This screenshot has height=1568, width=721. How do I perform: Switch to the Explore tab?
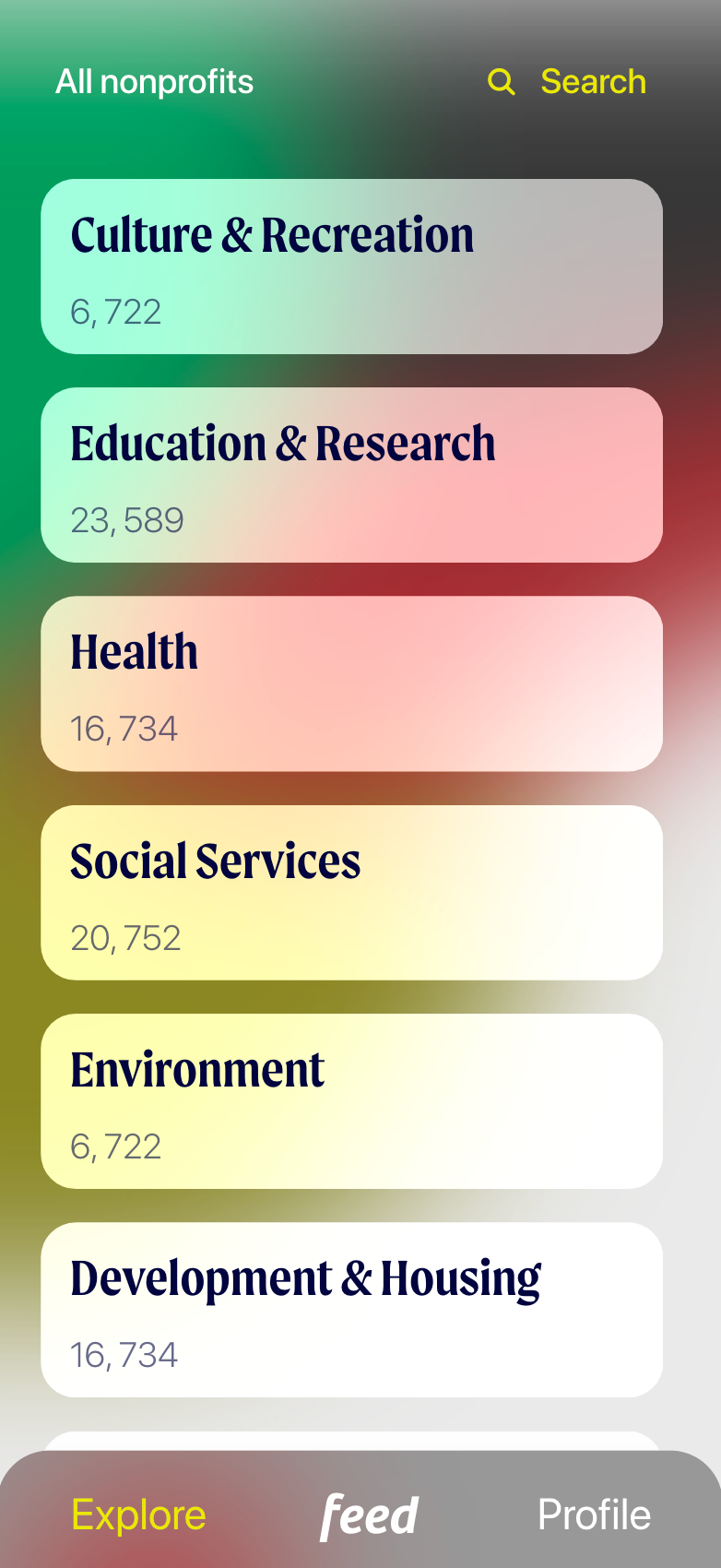[138, 1515]
